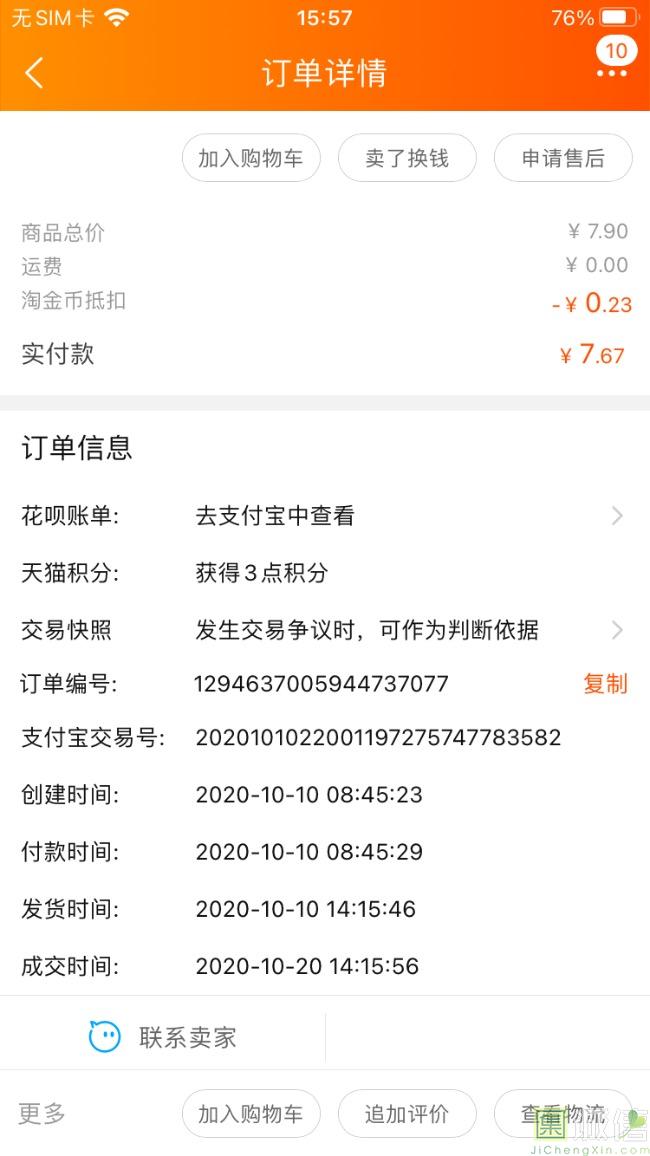Viewport: 650px width, 1156px height.
Task: Apply for after-sales via 申请售后
Action: pos(563,158)
